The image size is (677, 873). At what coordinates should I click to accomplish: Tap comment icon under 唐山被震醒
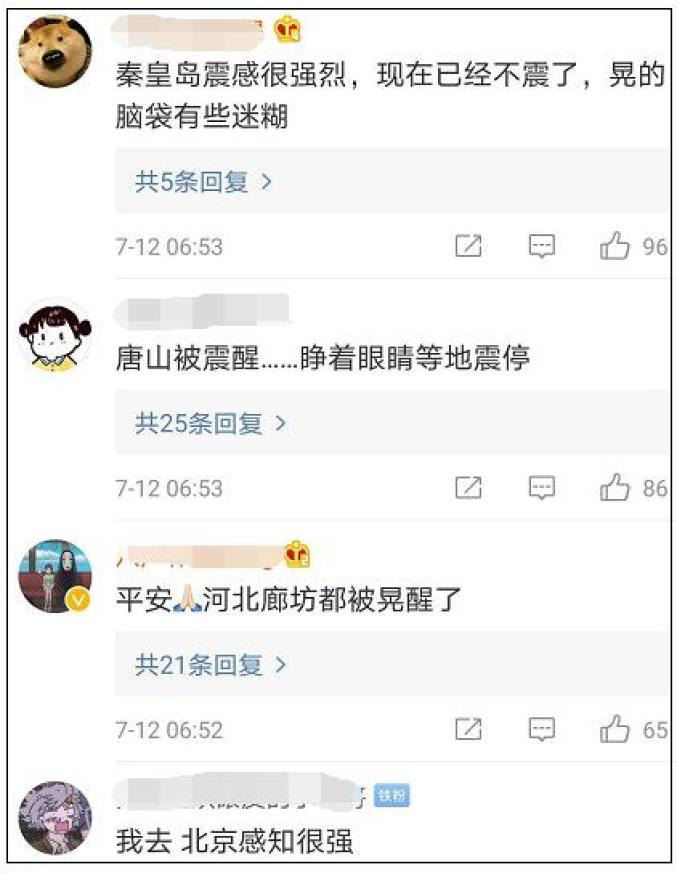[x=542, y=488]
